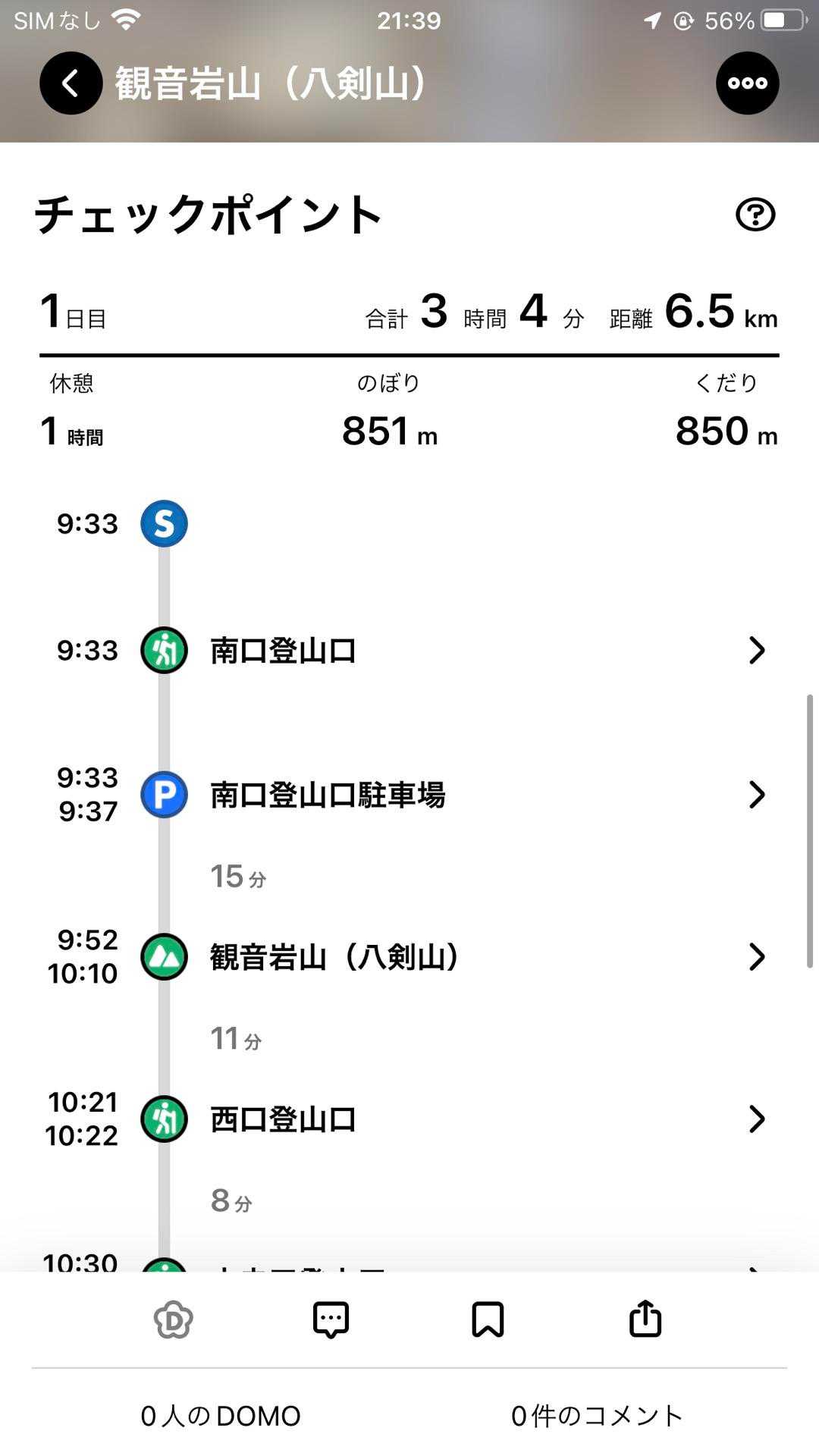Open the comment icon
Image resolution: width=819 pixels, height=1456 pixels.
point(331,1319)
